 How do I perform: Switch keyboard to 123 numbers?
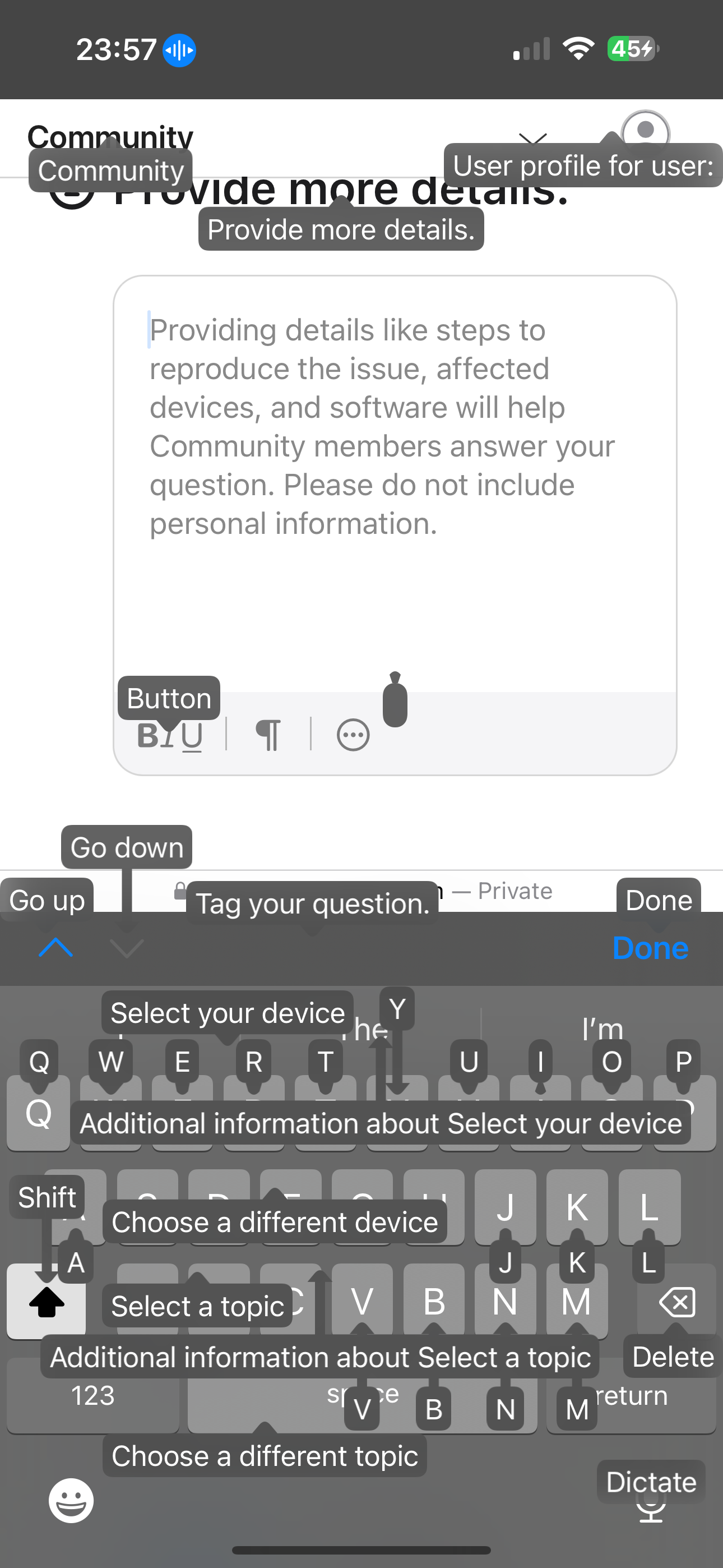click(x=92, y=1395)
